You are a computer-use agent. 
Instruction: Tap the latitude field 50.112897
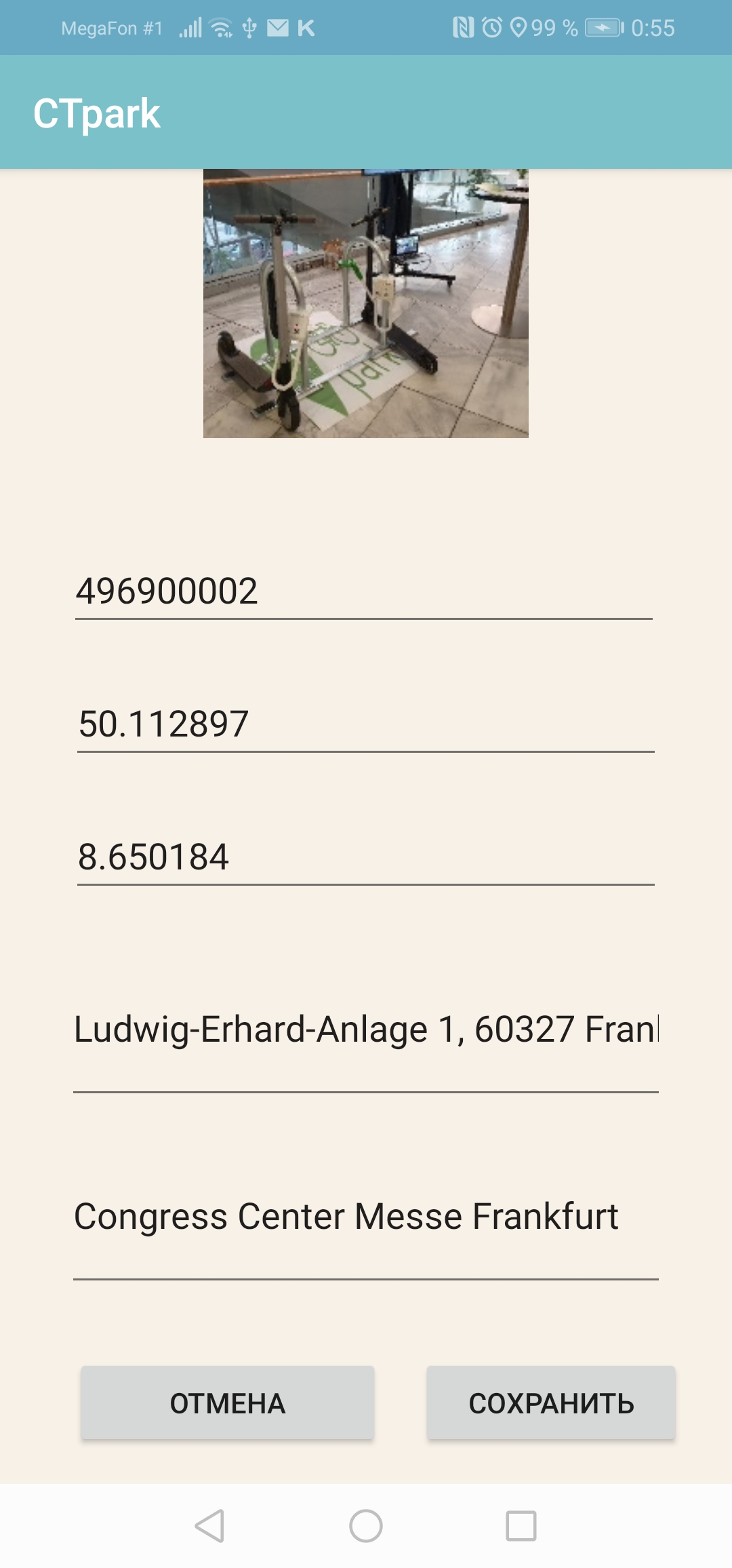[365, 724]
